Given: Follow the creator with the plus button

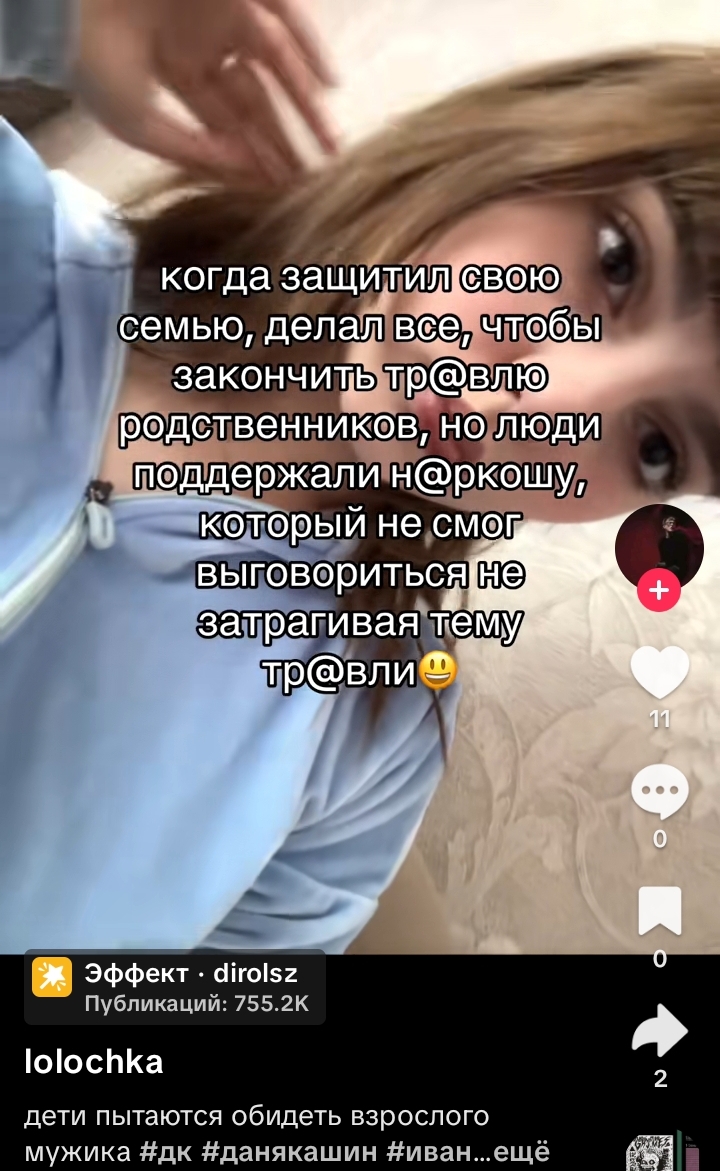Looking at the screenshot, I should coord(659,591).
